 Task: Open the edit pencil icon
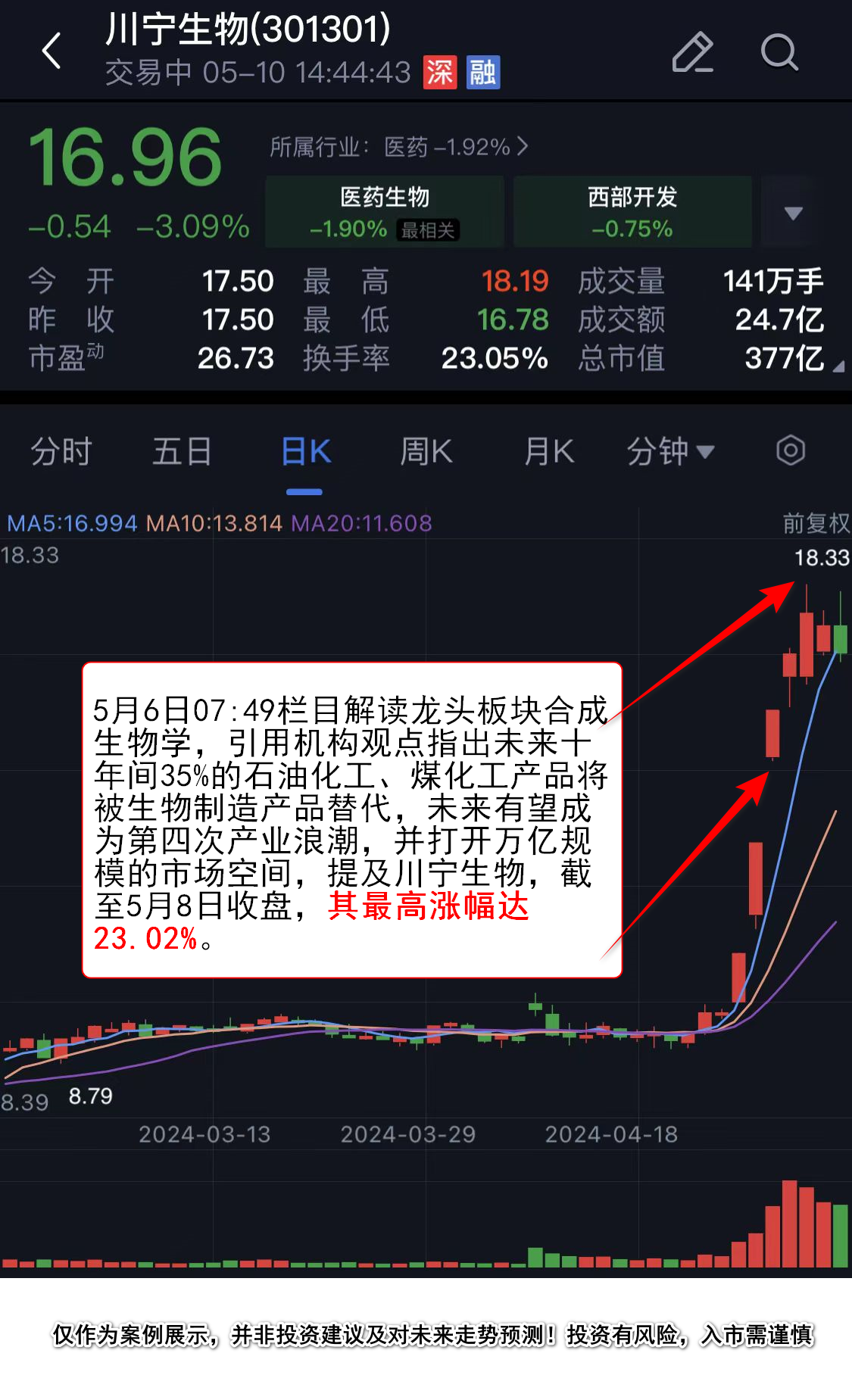(692, 52)
